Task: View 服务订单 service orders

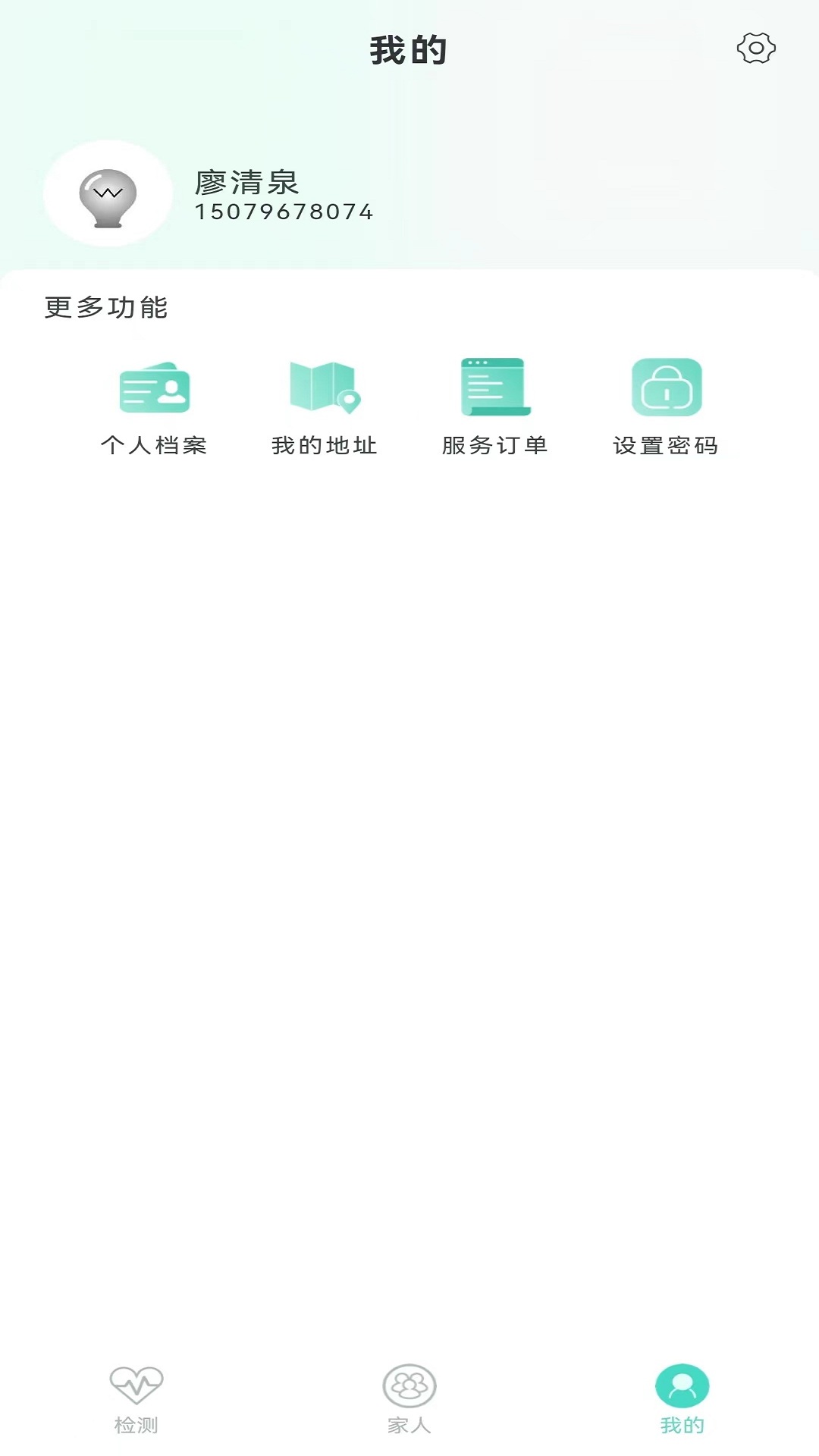Action: (495, 406)
